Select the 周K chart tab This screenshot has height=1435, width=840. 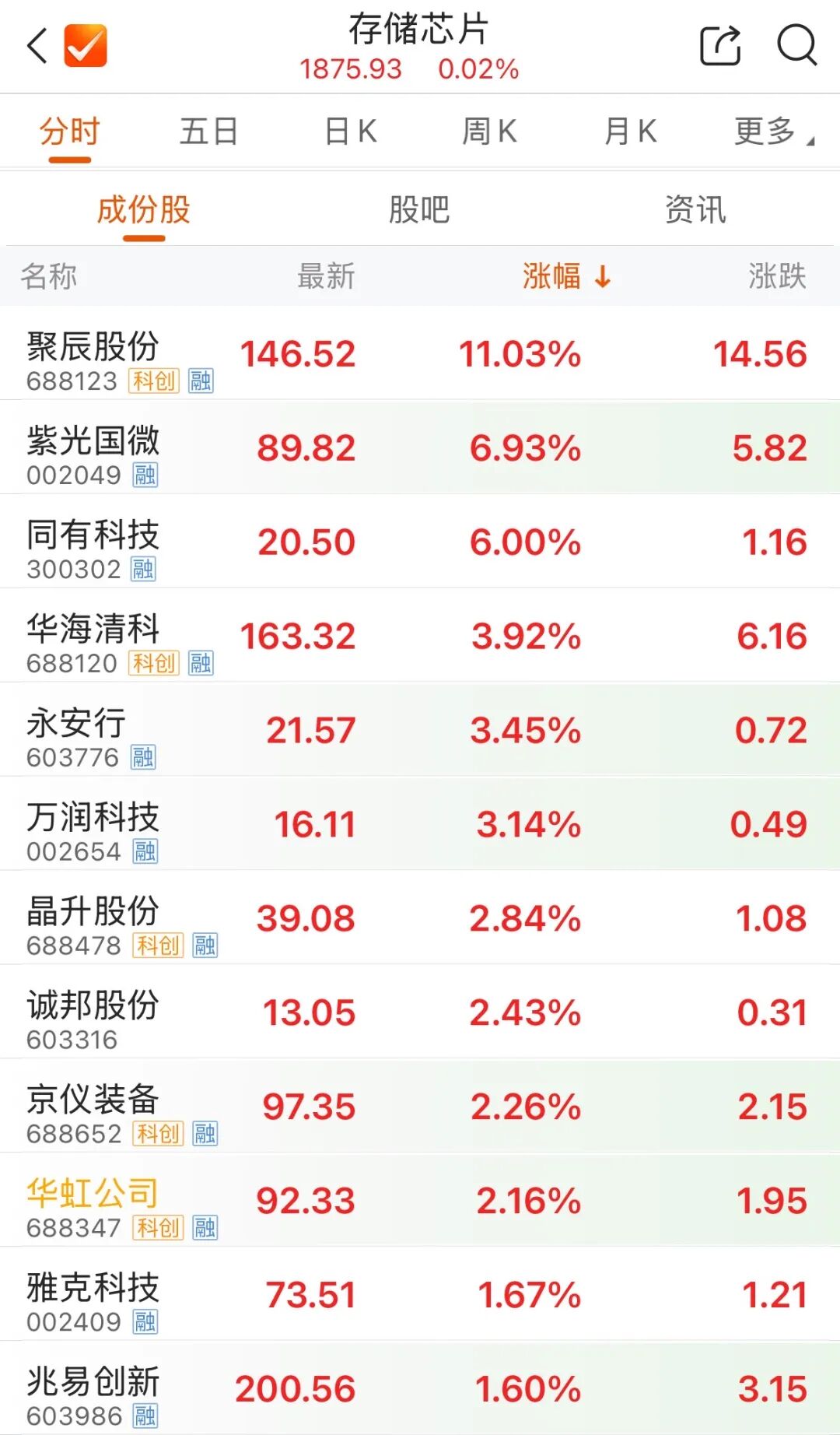[489, 132]
